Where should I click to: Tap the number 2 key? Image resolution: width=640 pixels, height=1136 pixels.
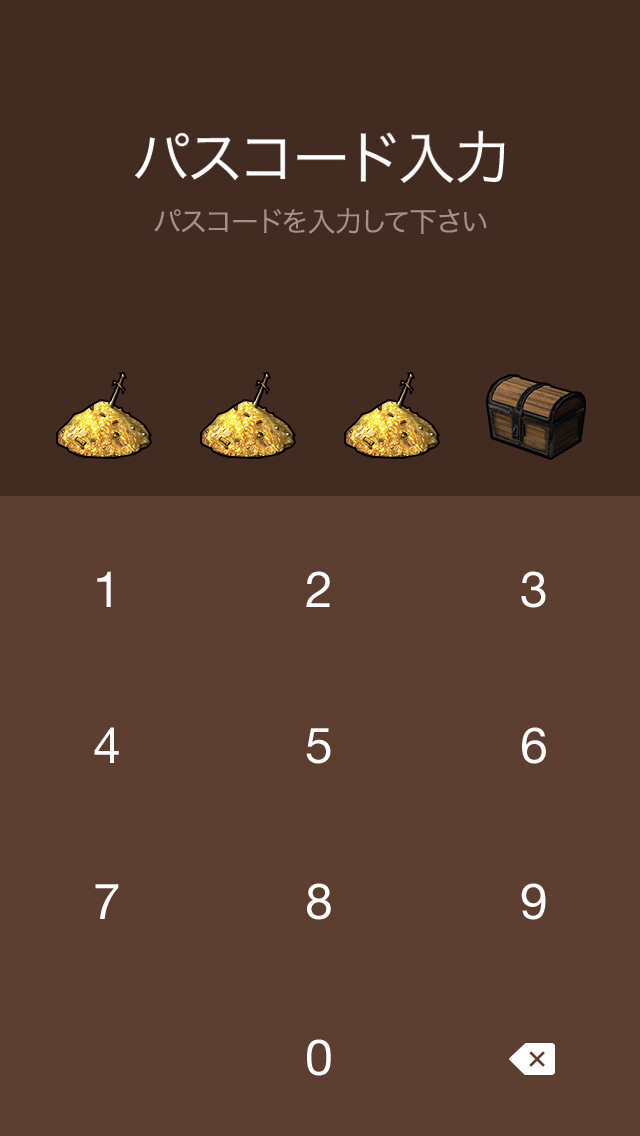[x=318, y=591]
